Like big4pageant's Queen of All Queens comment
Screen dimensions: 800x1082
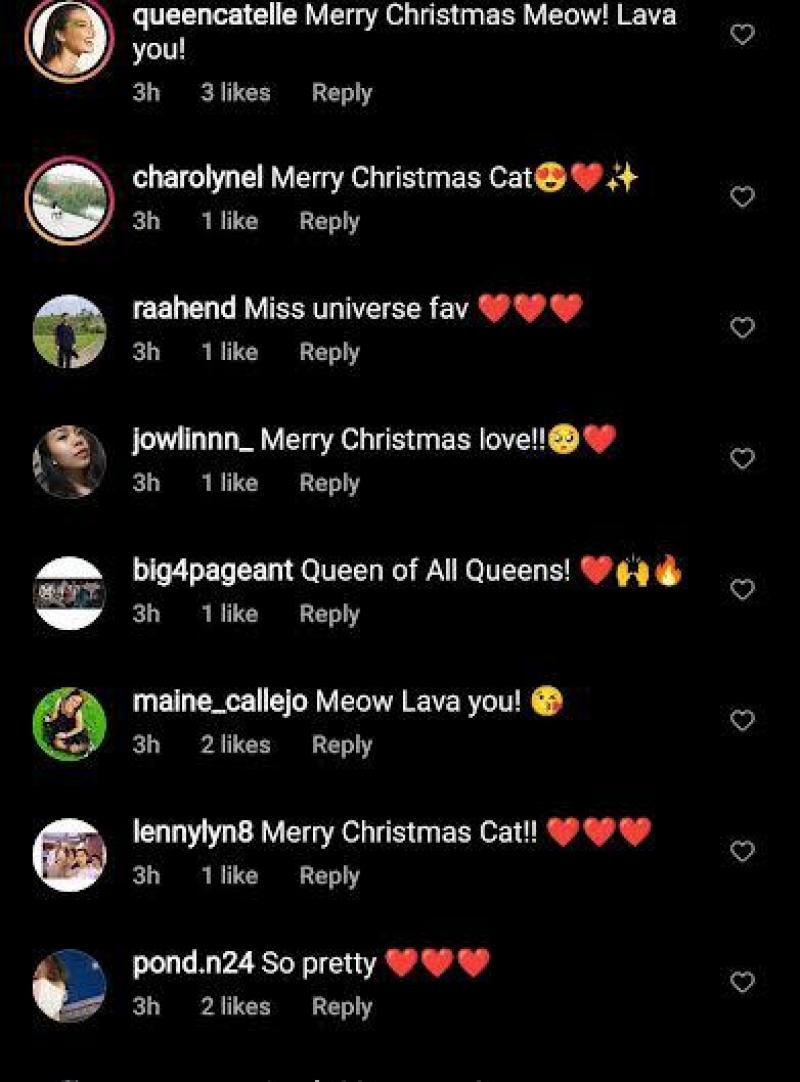coord(742,590)
